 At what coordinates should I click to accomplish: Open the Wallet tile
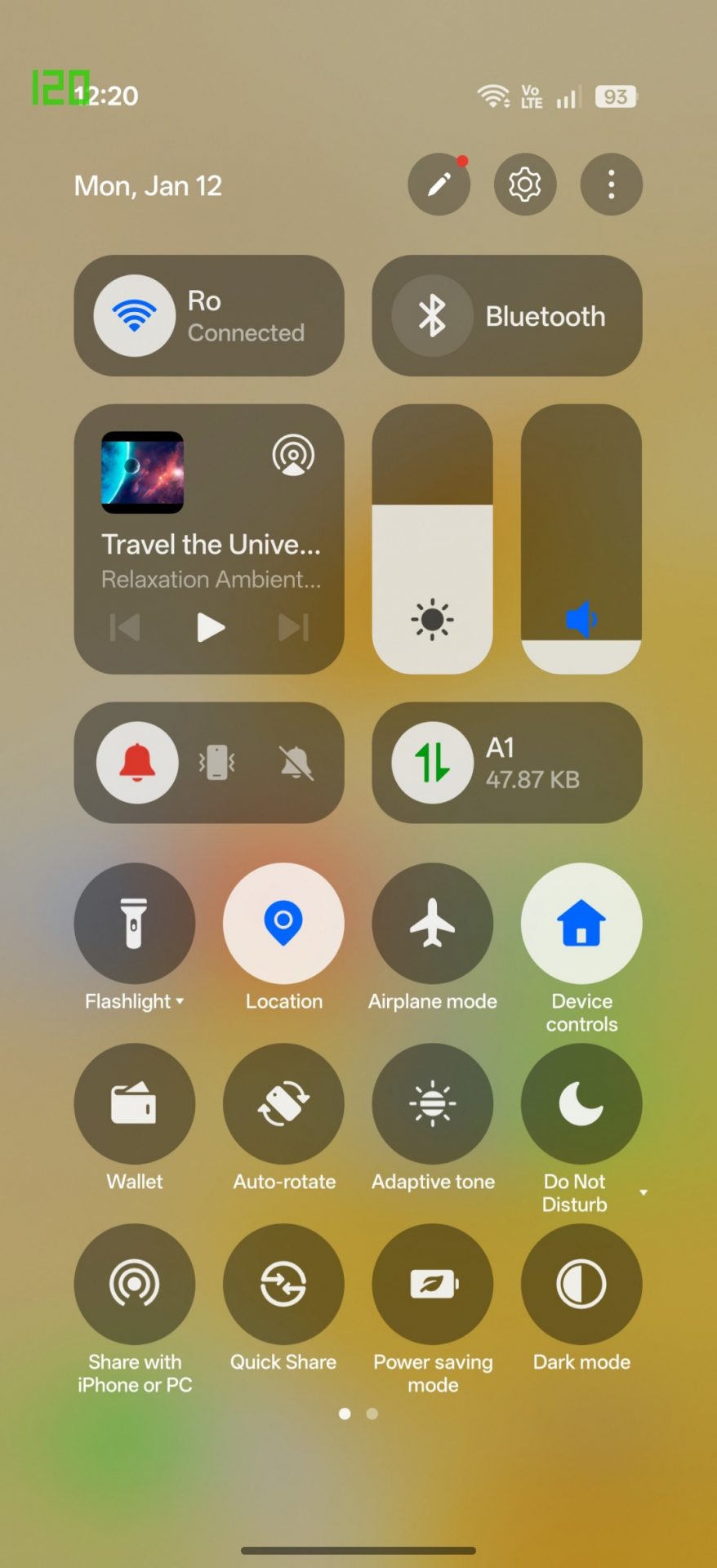134,1103
